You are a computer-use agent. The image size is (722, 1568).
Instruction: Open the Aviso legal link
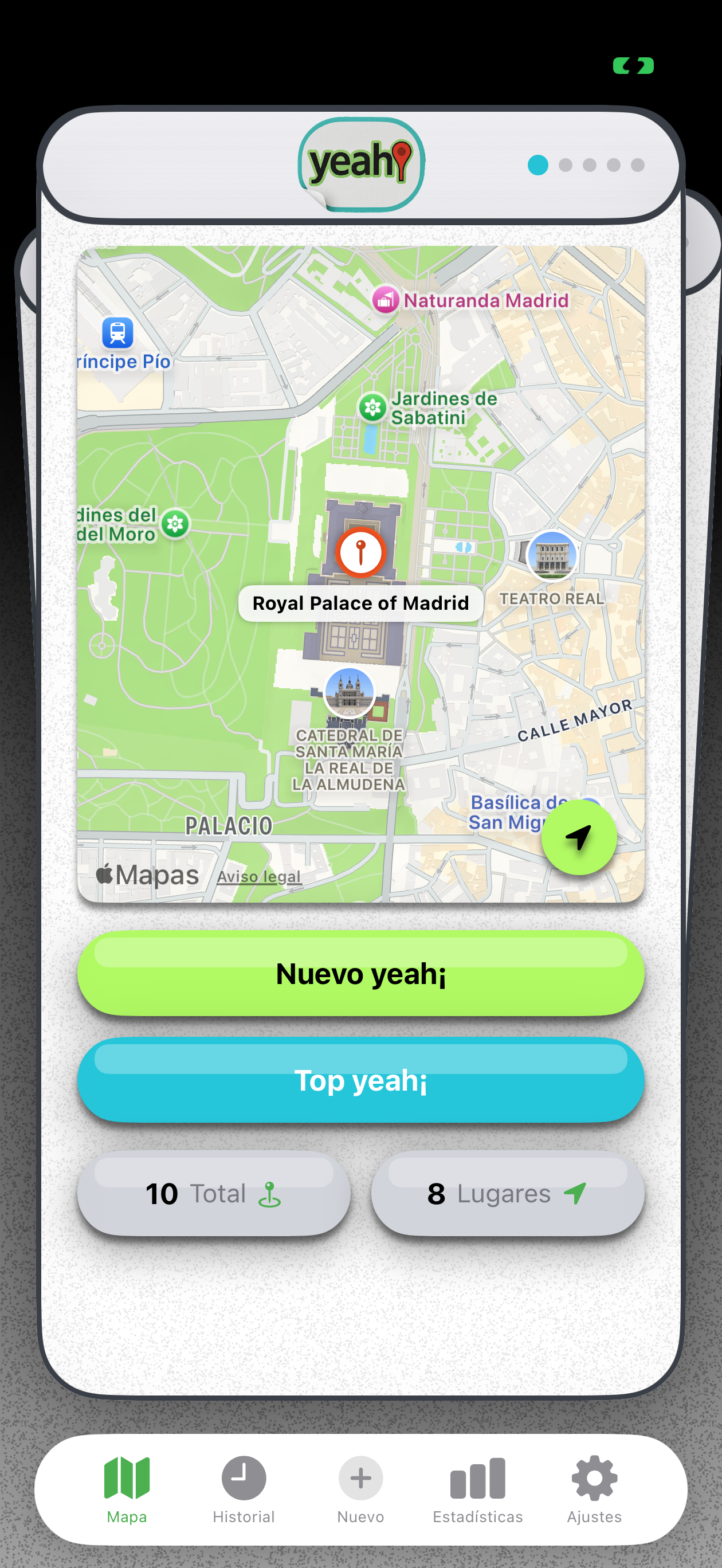(x=259, y=876)
